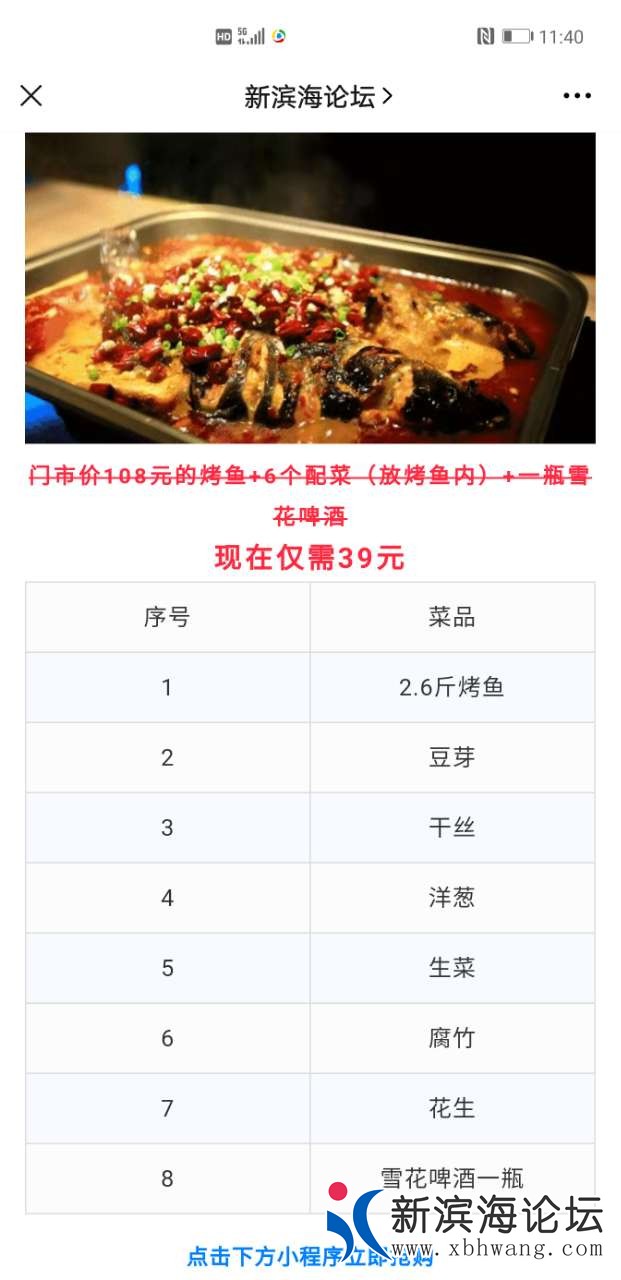Open the 新滨海论坛 account title link
Image resolution: width=621 pixels, height=1280 pixels.
pyautogui.click(x=318, y=96)
